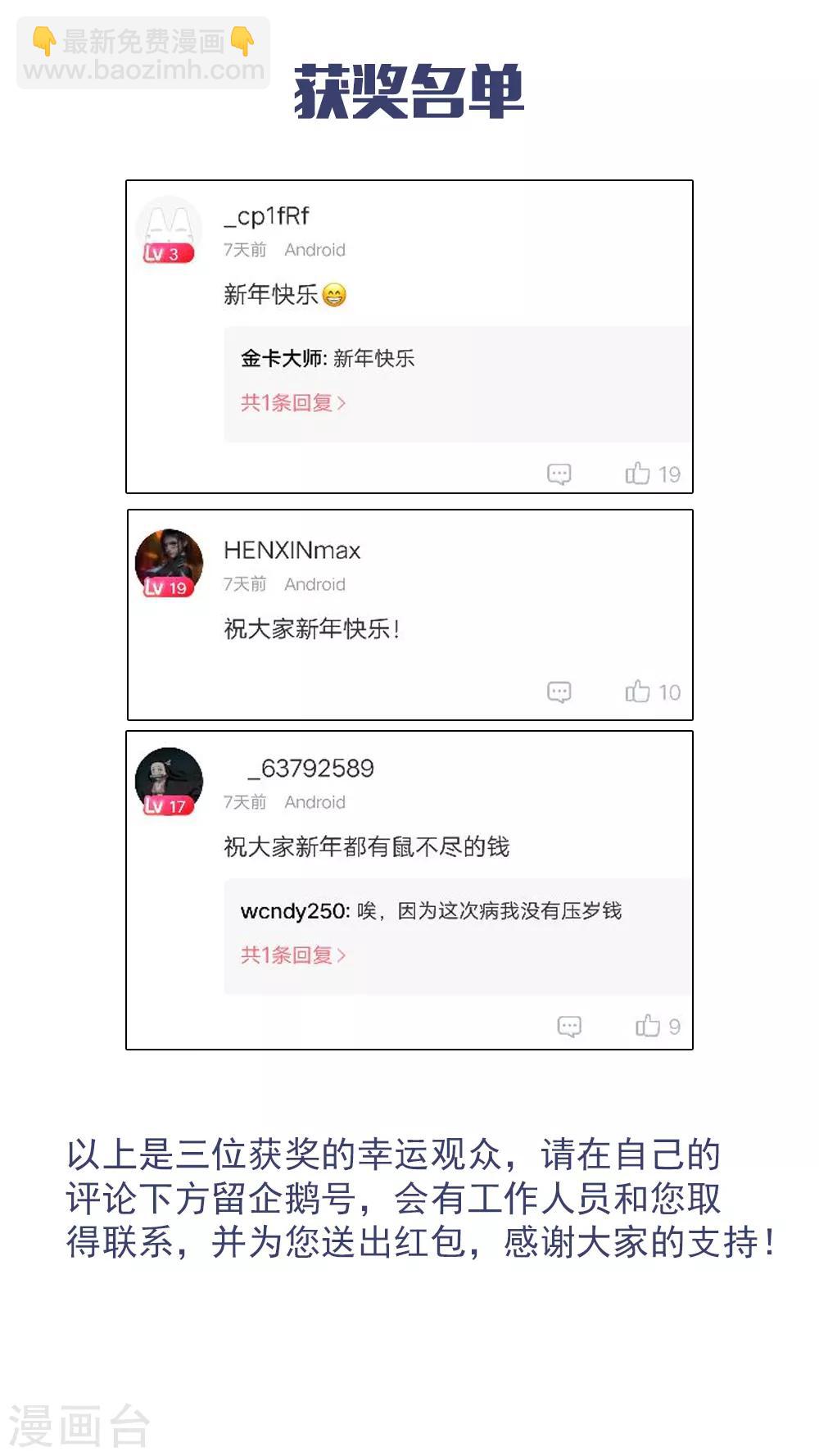The height and width of the screenshot is (1456, 819).
Task: Click the Android platform label on HENXINmax's comment
Action: tap(315, 584)
